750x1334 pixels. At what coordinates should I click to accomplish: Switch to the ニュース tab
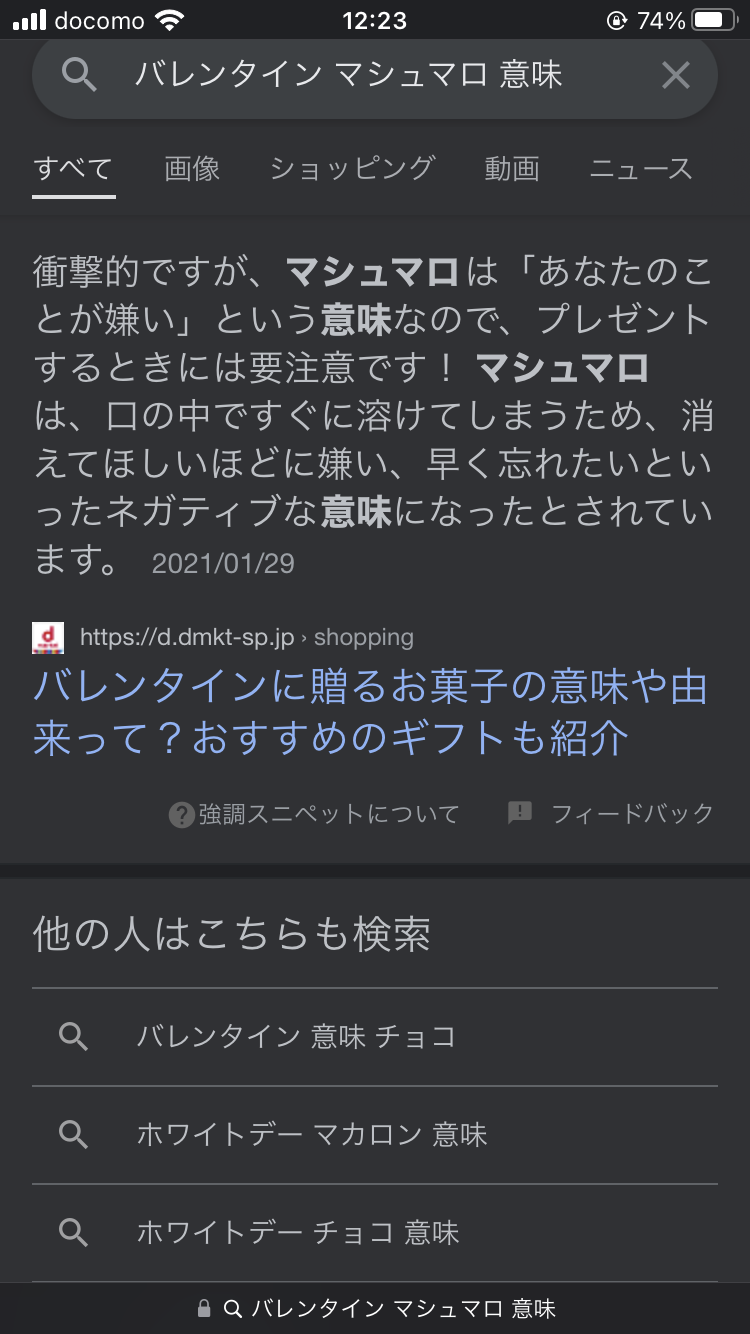(x=641, y=169)
